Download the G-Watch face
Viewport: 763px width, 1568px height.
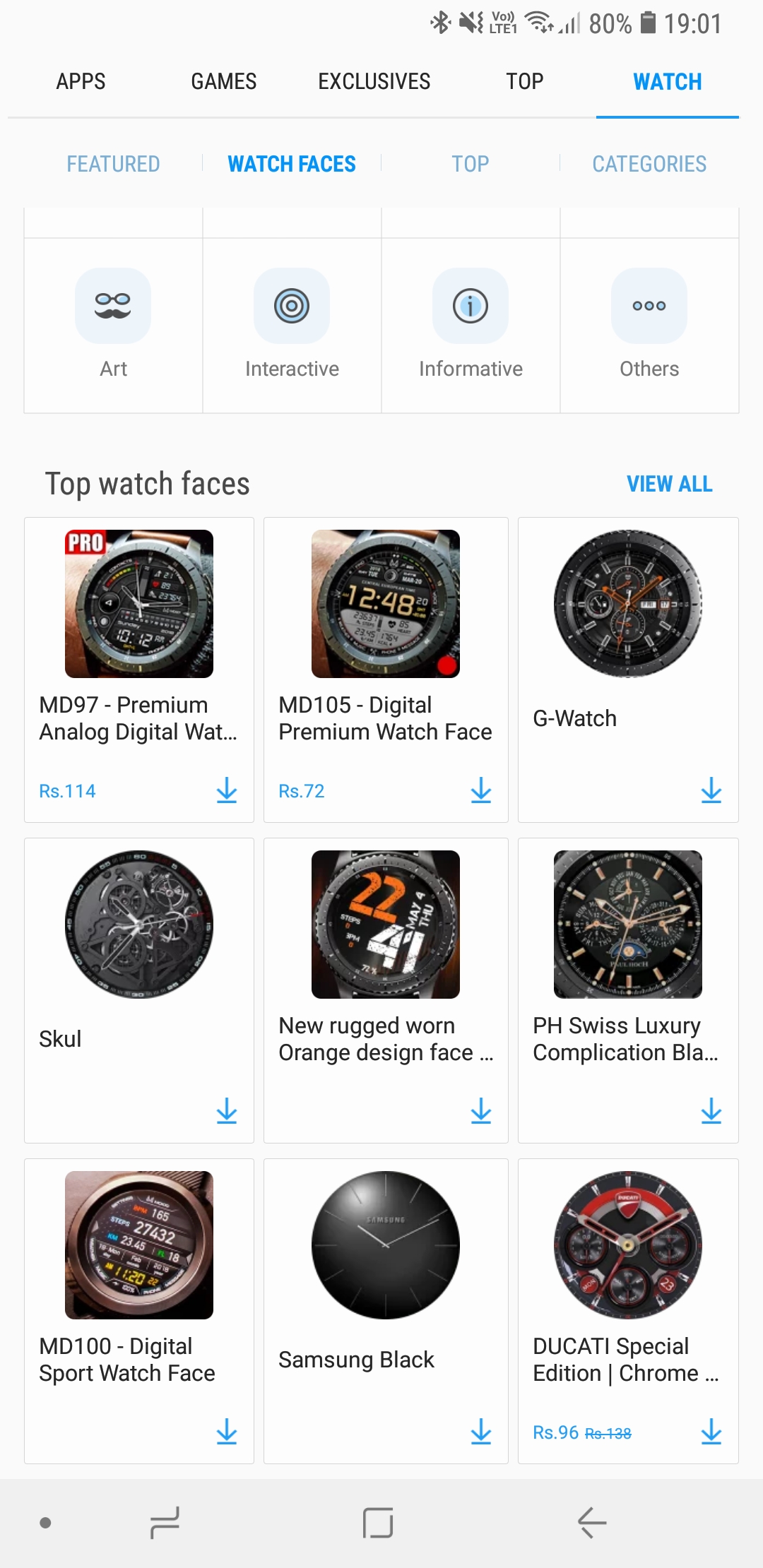711,790
